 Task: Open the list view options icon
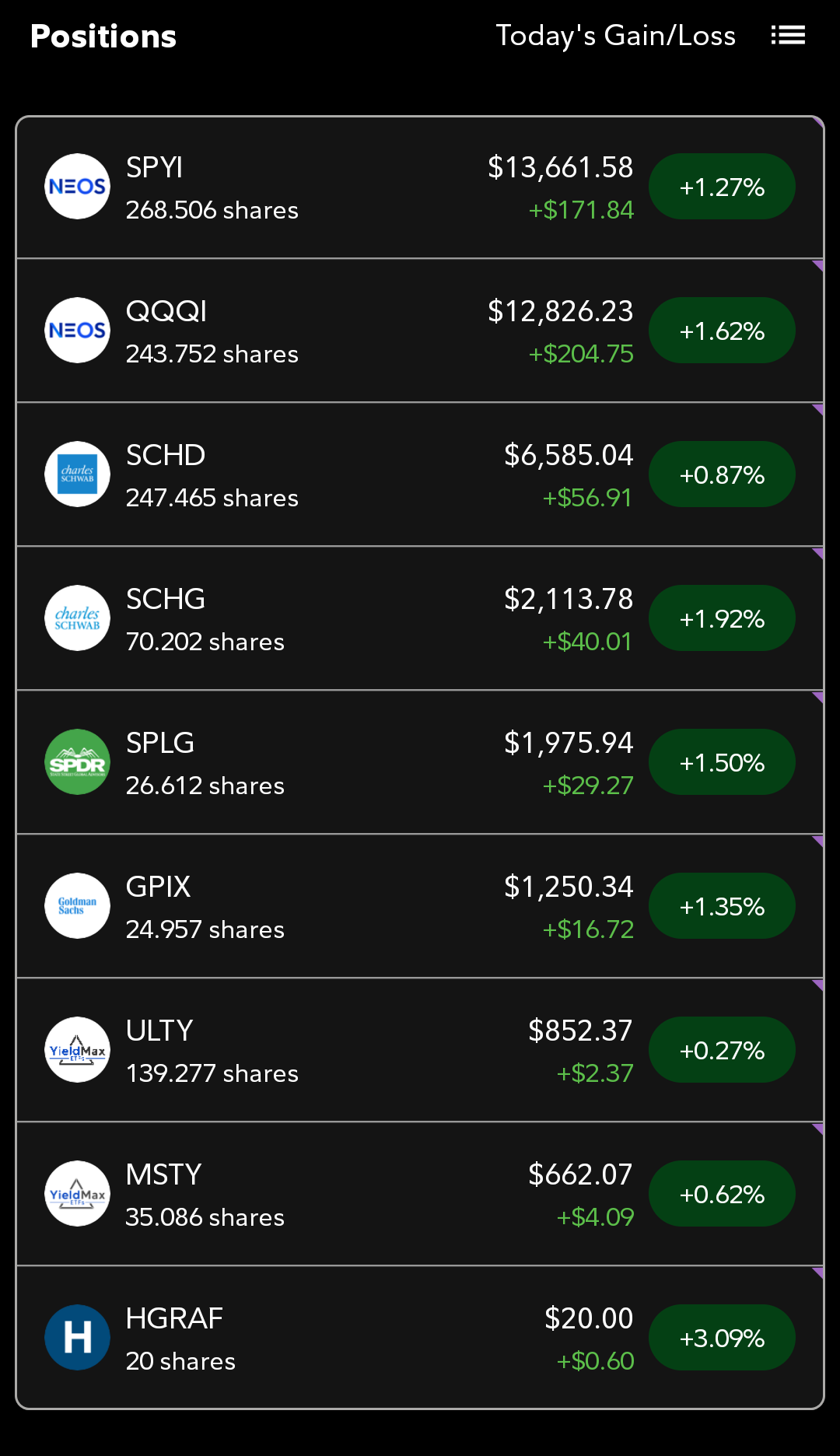[788, 35]
